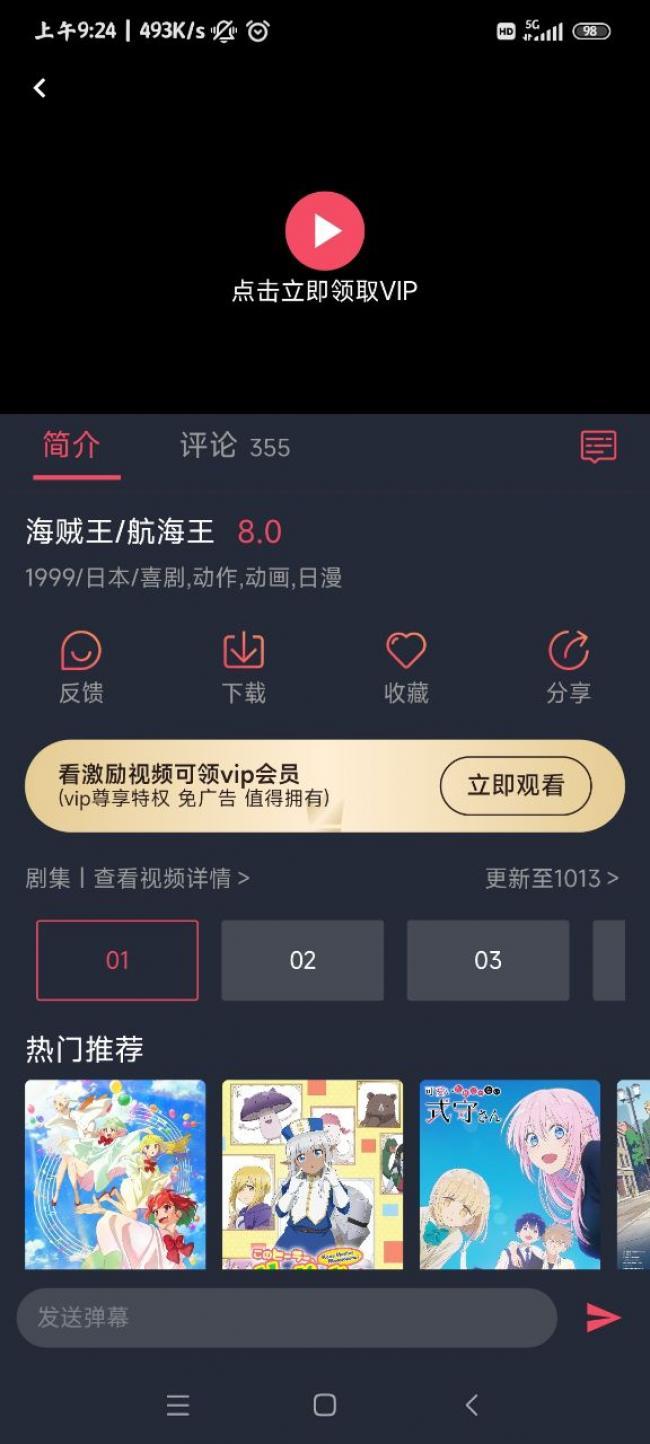650x1444 pixels.
Task: Play the video with the red play button
Action: [x=325, y=231]
